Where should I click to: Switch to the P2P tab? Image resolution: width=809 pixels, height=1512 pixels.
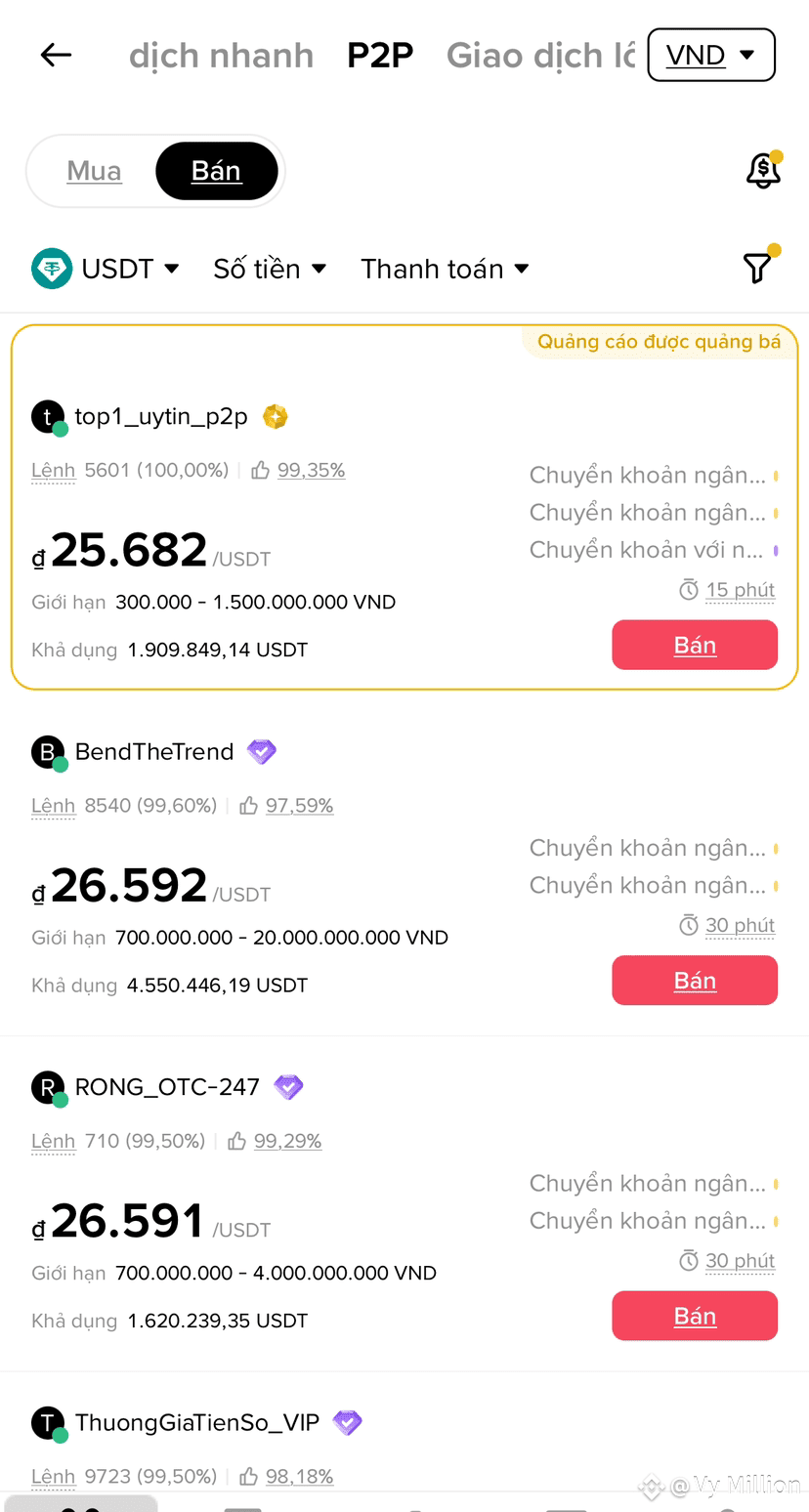[x=380, y=55]
